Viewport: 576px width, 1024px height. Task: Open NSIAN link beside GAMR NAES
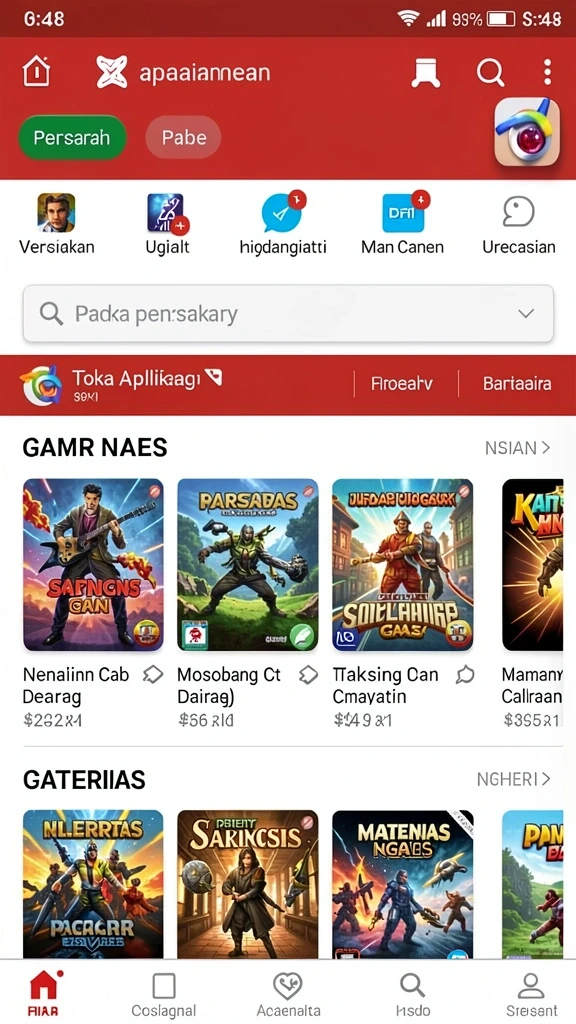coord(518,448)
